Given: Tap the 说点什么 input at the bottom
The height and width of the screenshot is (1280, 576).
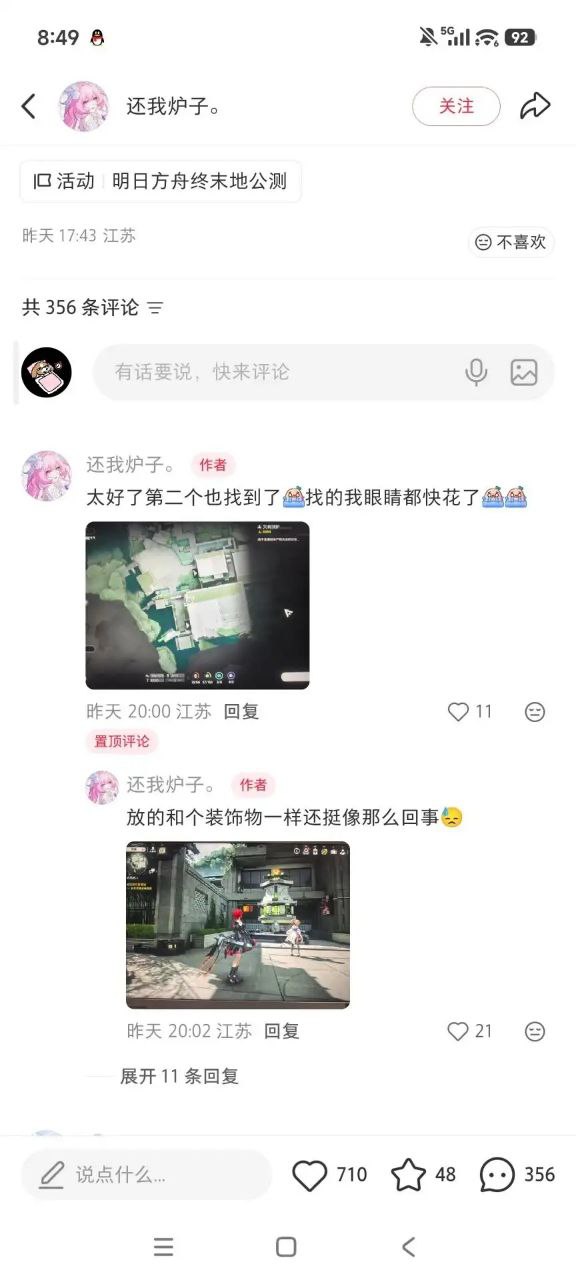Looking at the screenshot, I should tap(146, 1174).
